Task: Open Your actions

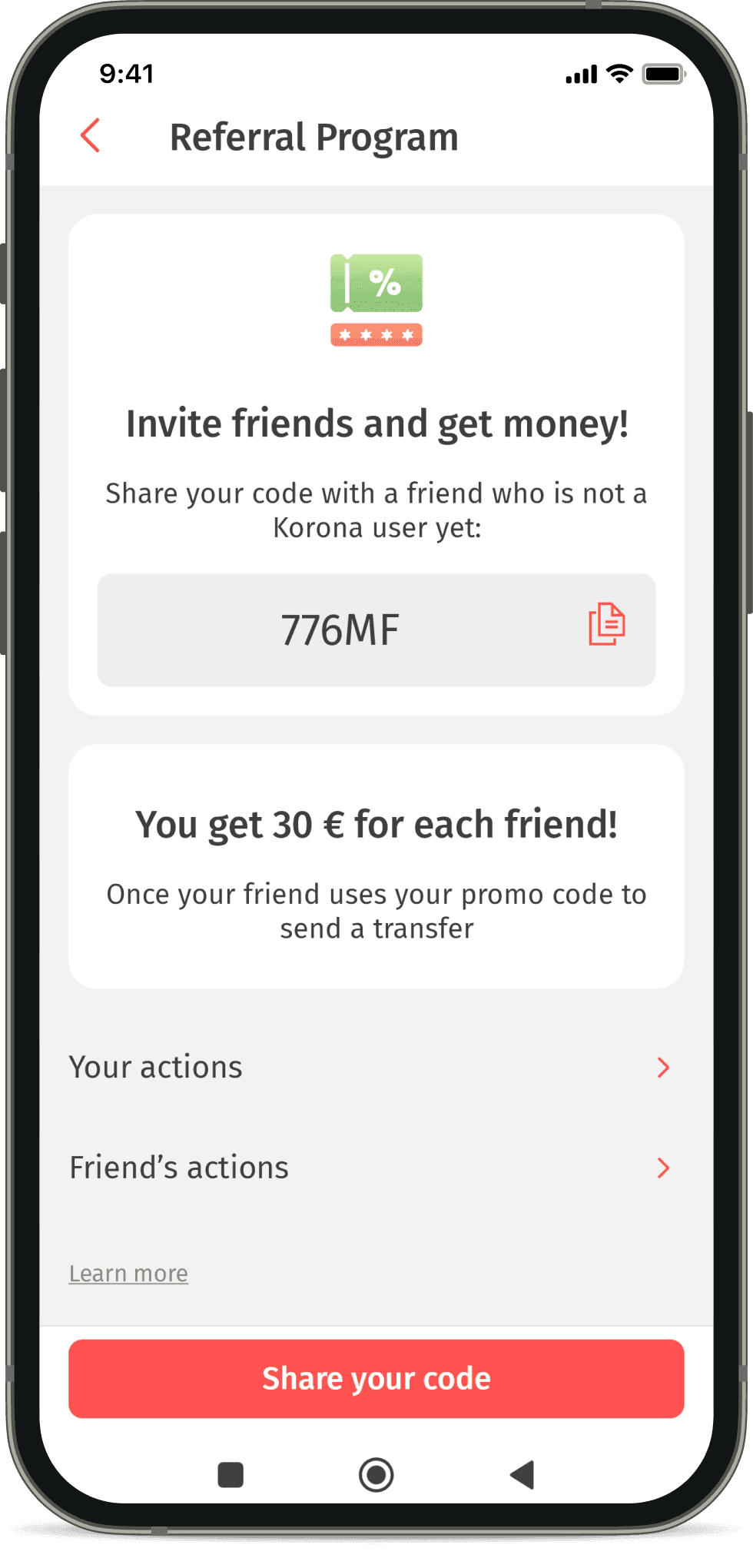Action: (x=369, y=1067)
